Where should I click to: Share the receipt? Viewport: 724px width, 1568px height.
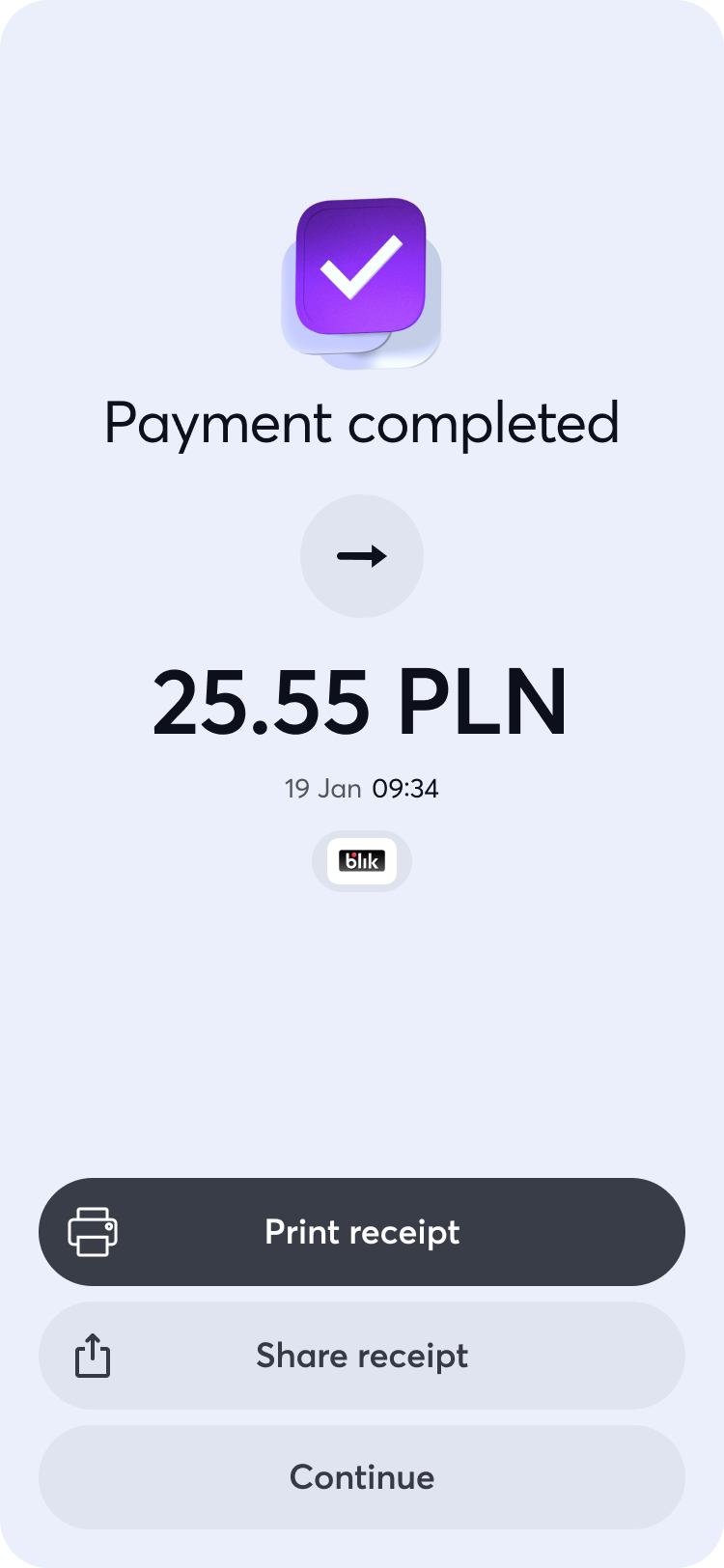pyautogui.click(x=362, y=1356)
